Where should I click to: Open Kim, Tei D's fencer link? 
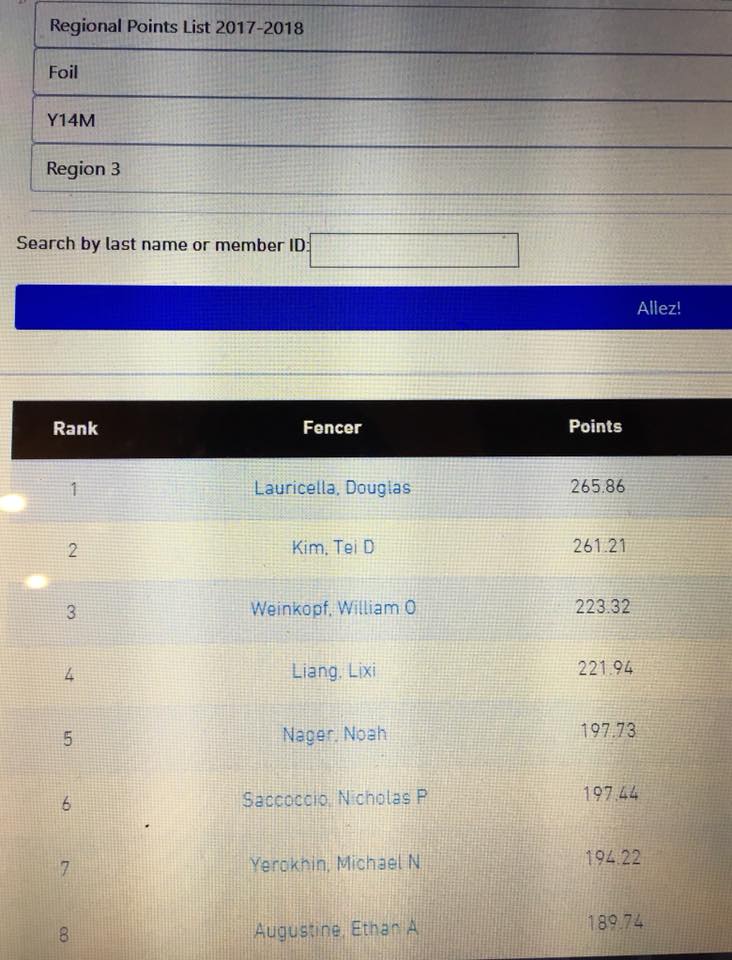coord(332,548)
